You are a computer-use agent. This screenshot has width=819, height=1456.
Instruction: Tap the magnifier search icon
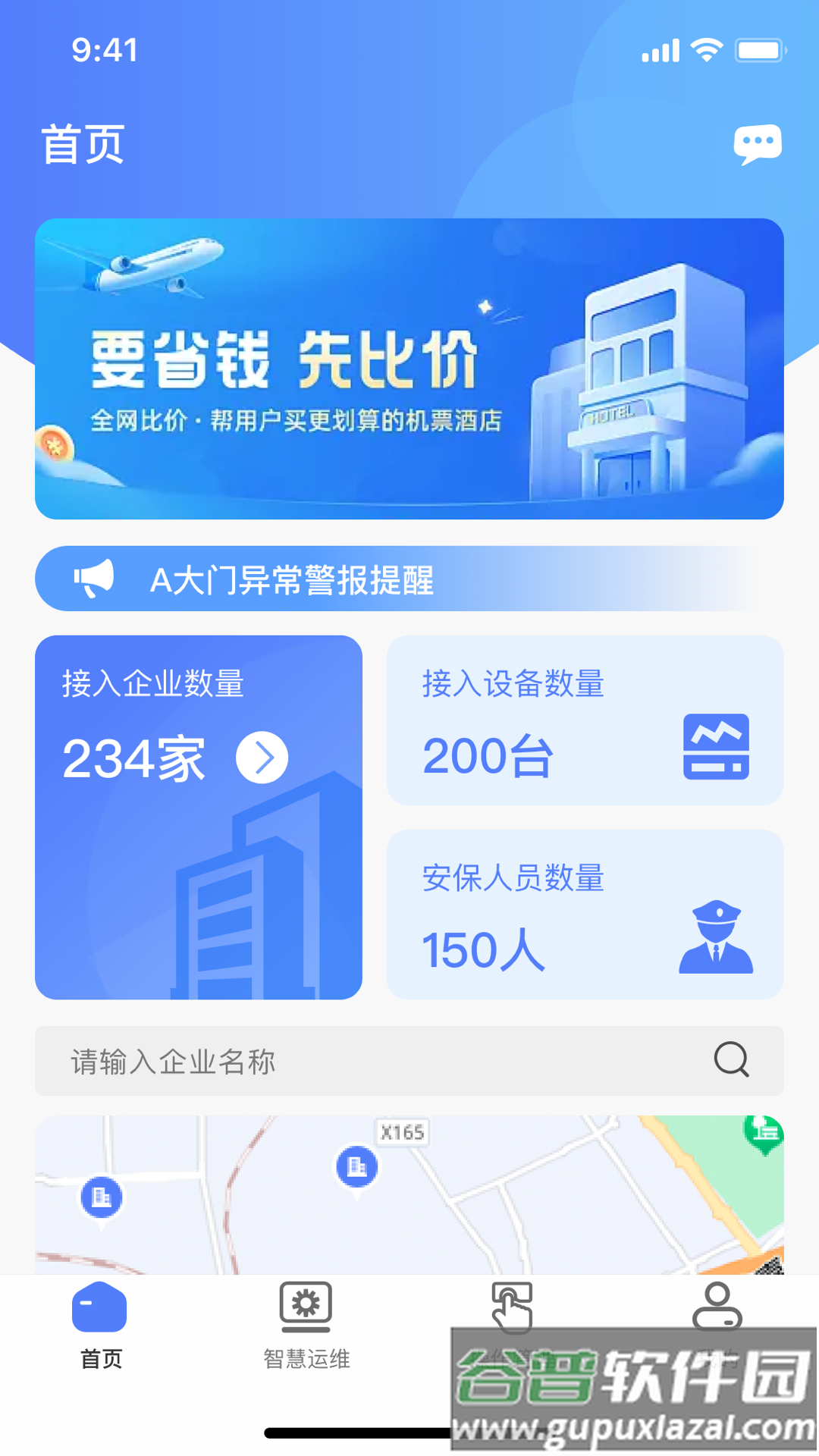tap(731, 1059)
